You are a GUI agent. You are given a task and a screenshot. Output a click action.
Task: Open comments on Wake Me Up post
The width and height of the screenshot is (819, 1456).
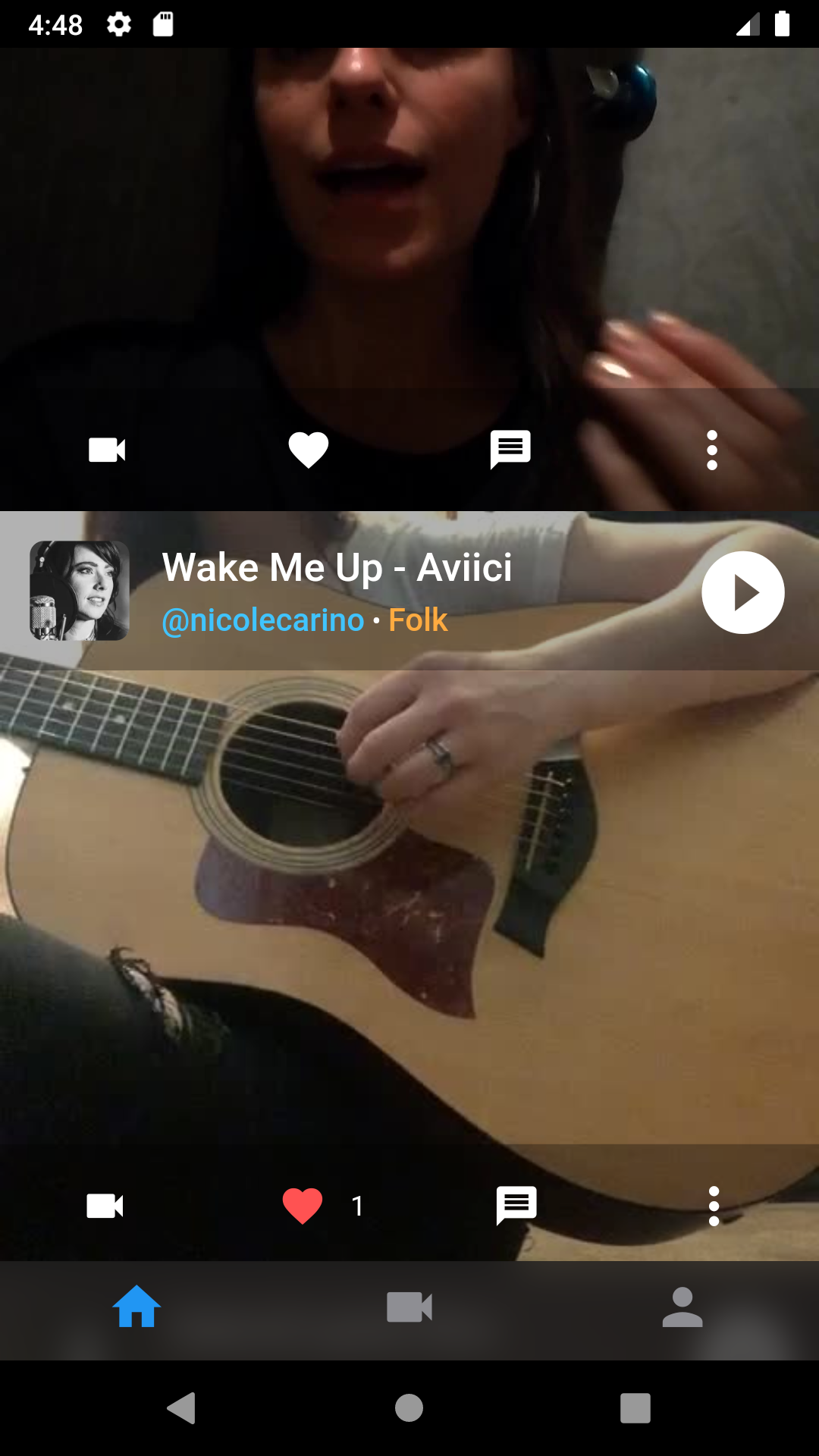pos(516,1206)
